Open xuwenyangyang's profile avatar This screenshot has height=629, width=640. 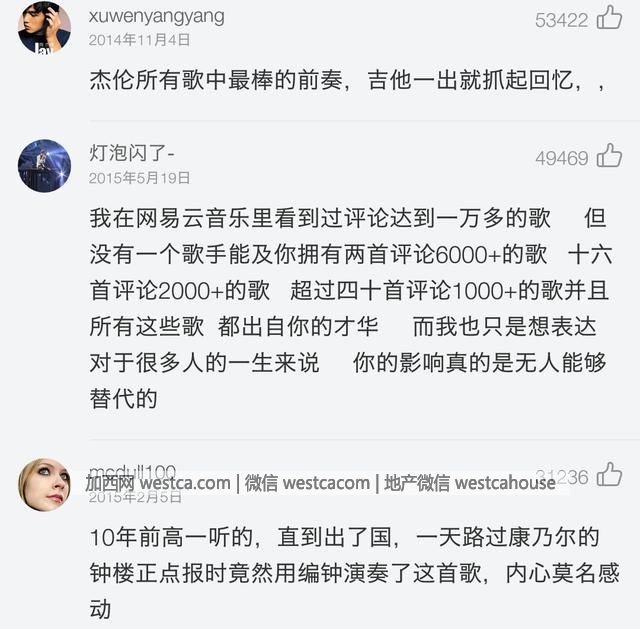click(x=45, y=27)
